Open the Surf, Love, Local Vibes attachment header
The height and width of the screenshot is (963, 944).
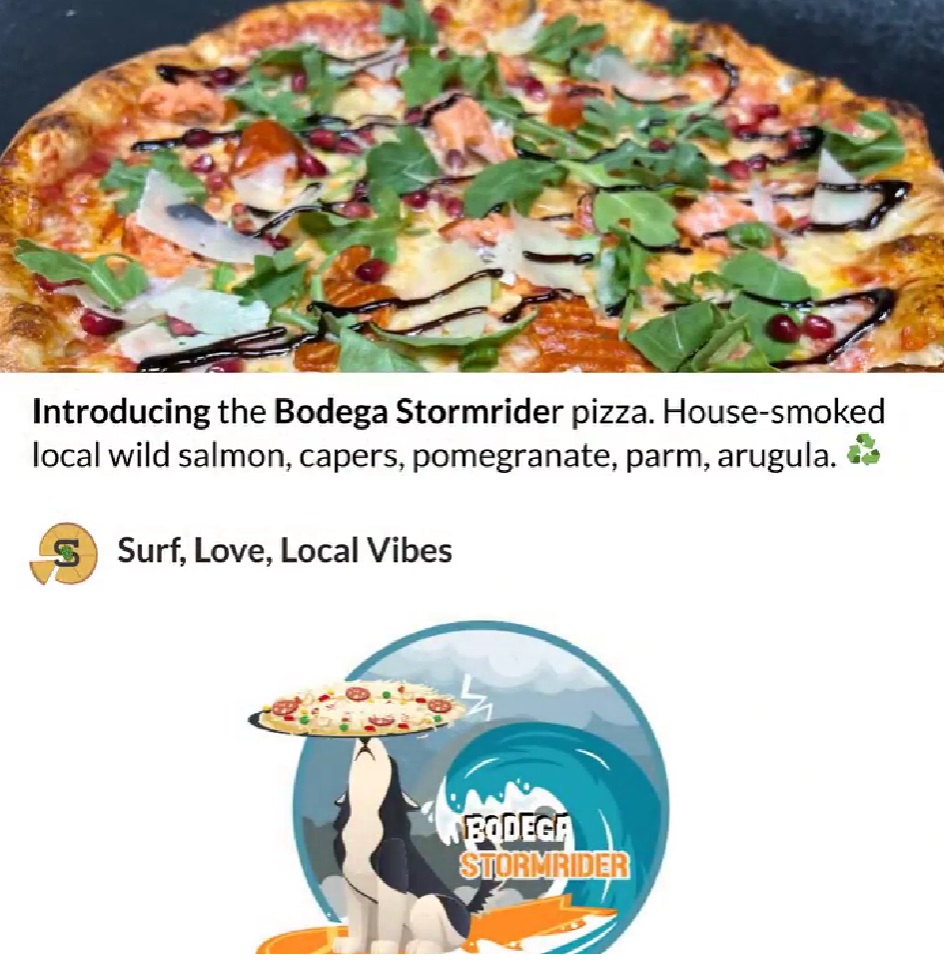tap(284, 550)
